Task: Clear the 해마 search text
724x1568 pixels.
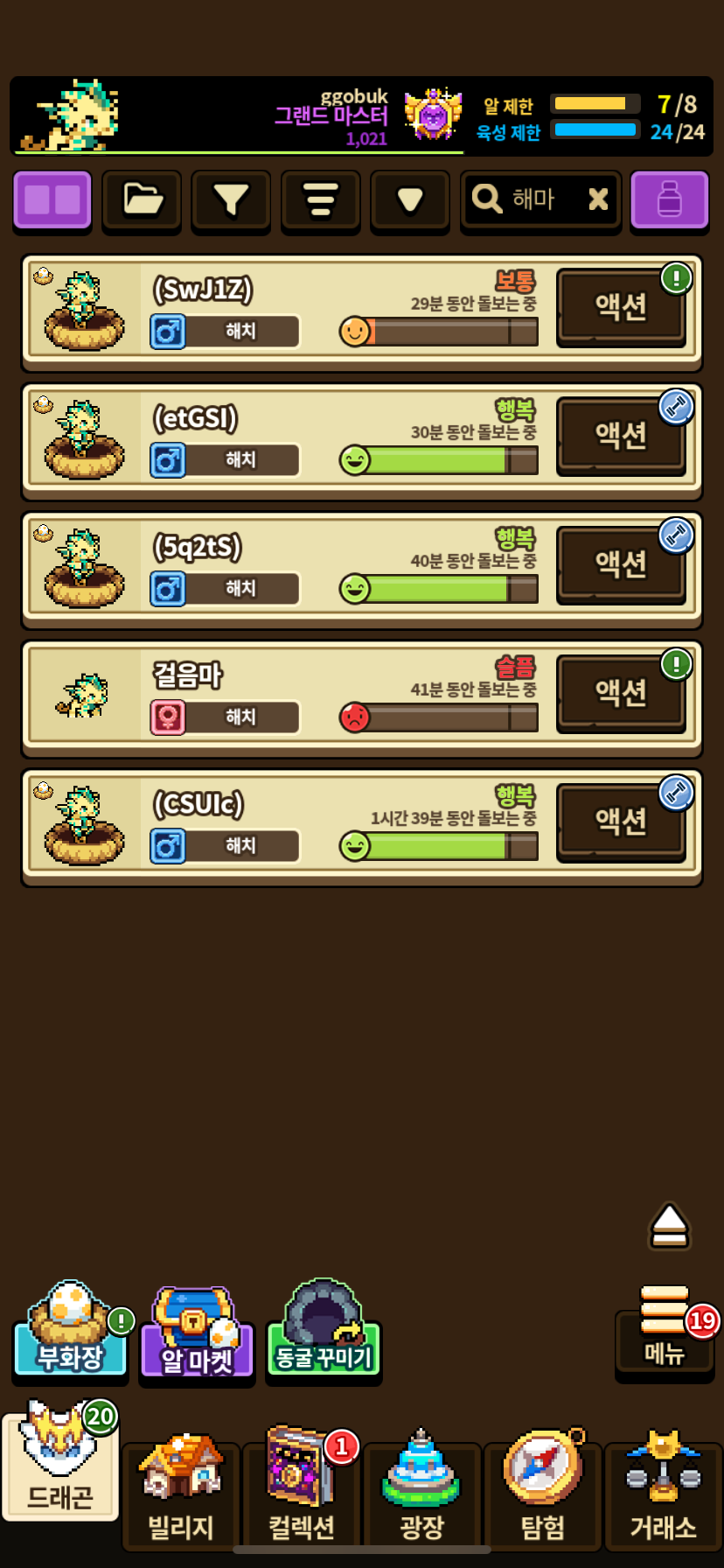Action: (x=598, y=199)
